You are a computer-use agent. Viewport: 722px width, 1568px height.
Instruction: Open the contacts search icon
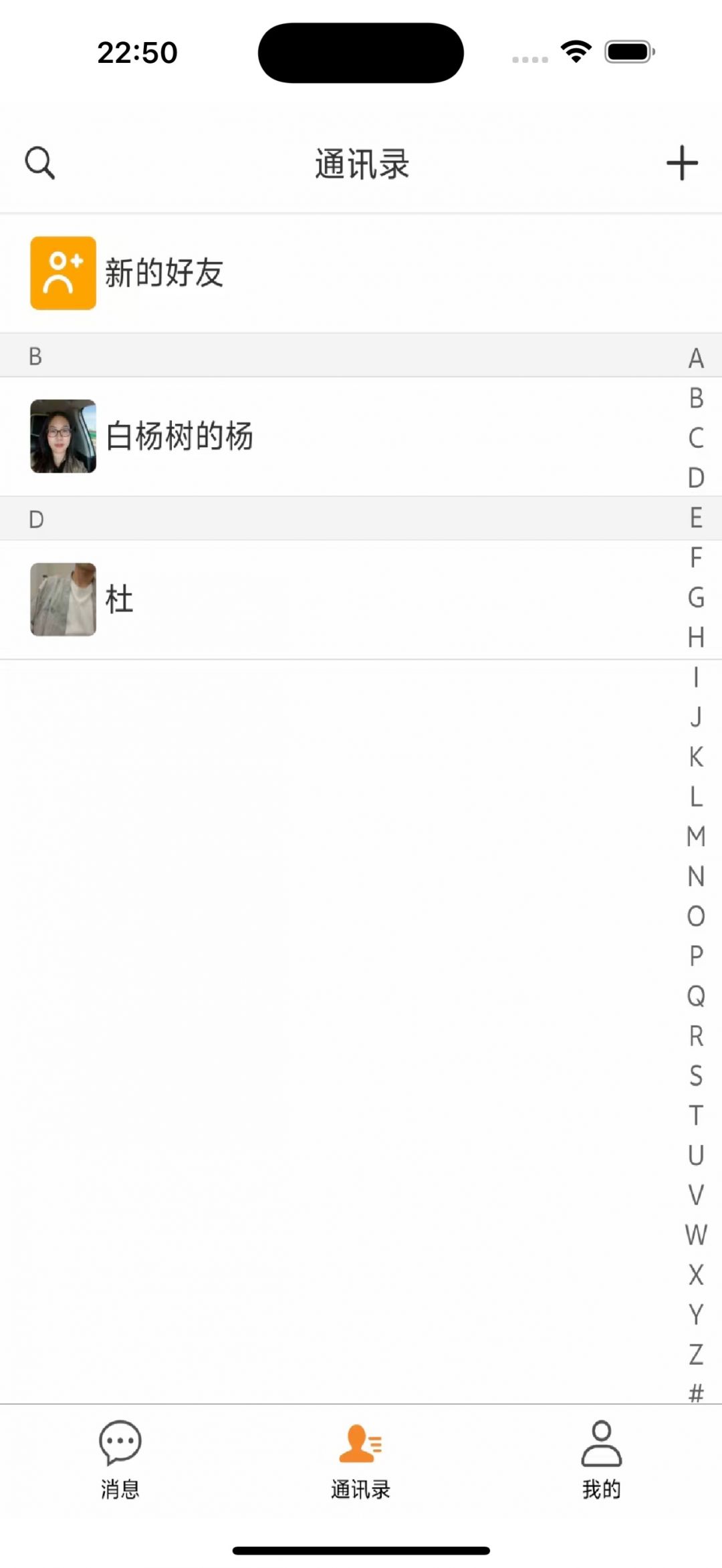pyautogui.click(x=40, y=163)
